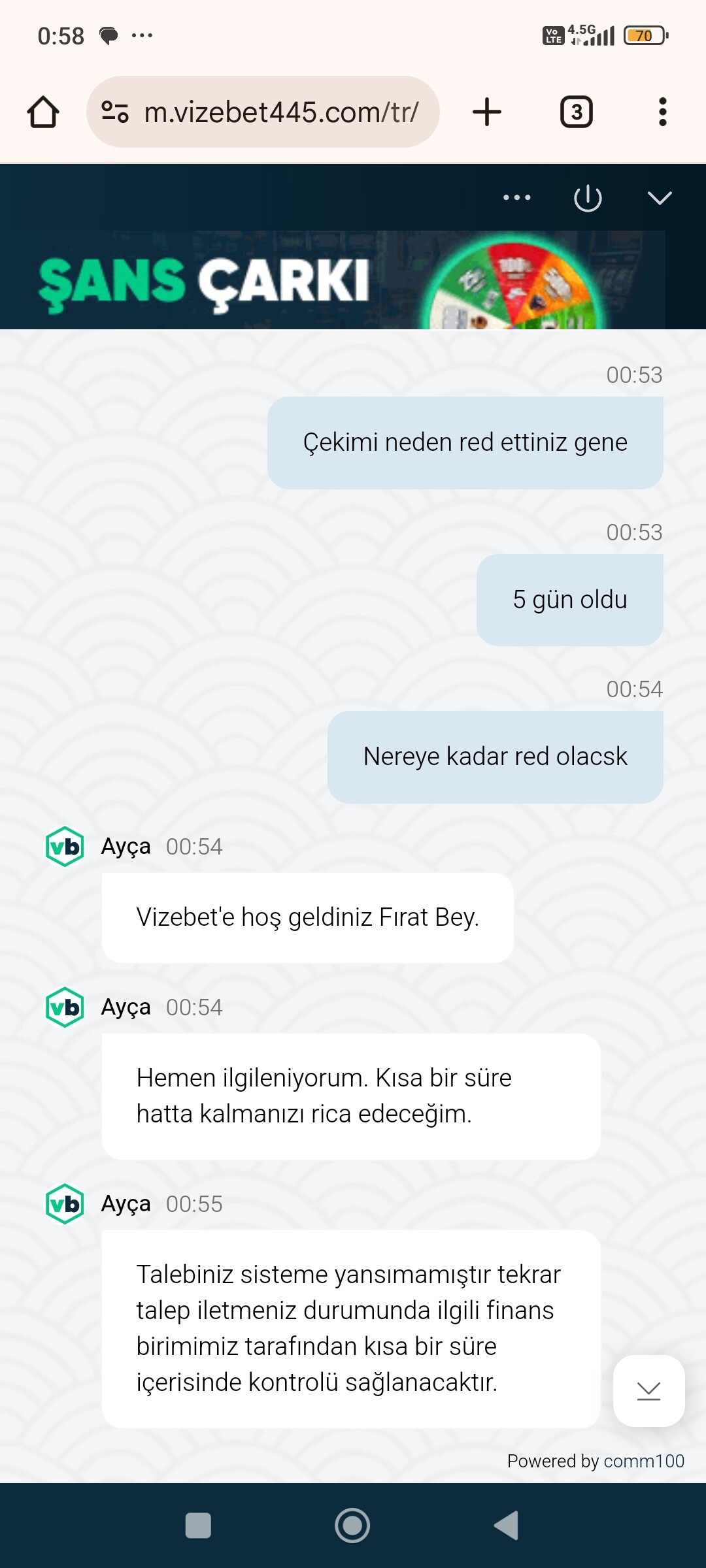
Task: Open the browser overflow menu
Action: click(x=663, y=112)
